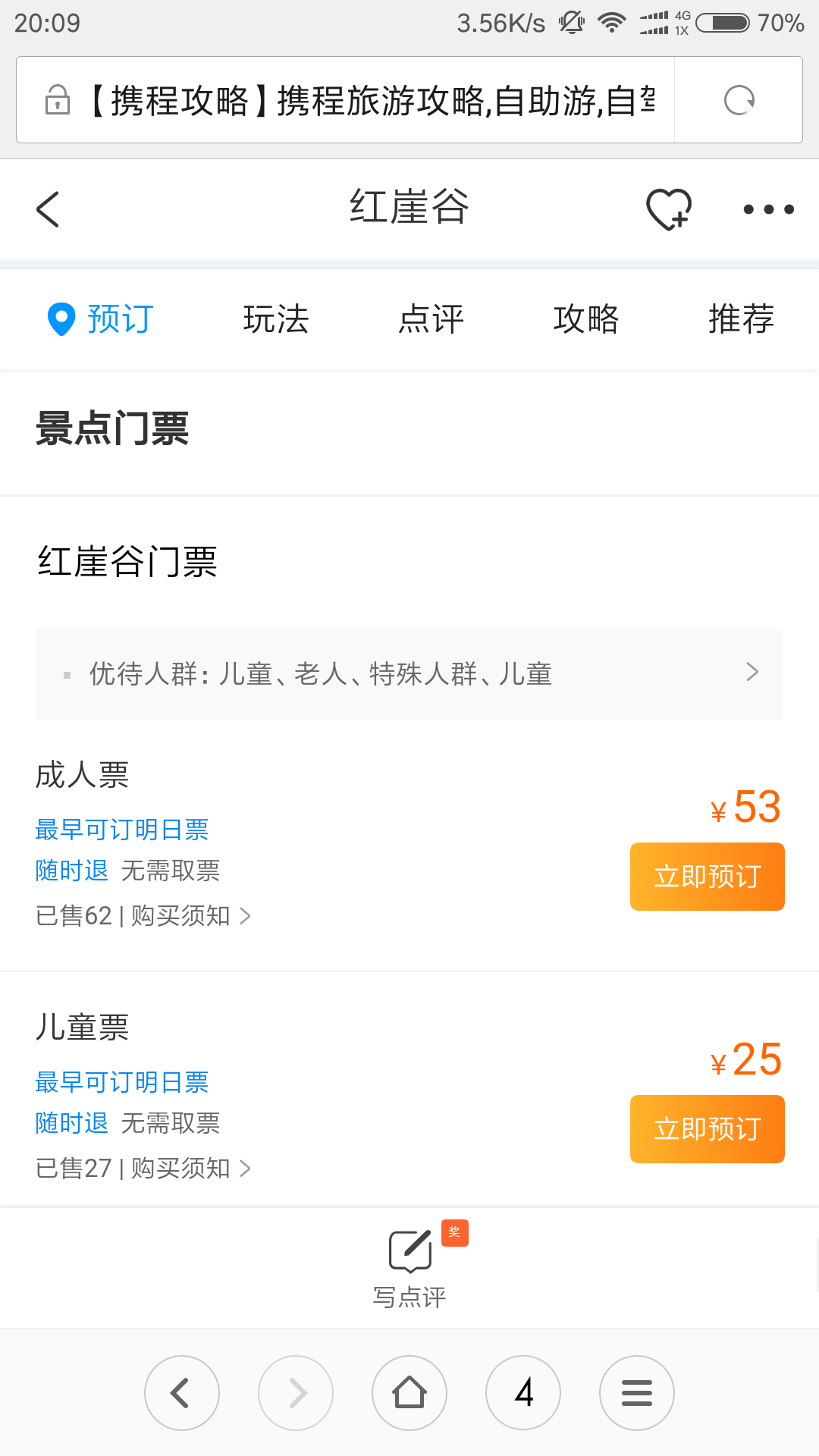Open the browser hamburger menu
819x1456 pixels.
click(x=637, y=1393)
